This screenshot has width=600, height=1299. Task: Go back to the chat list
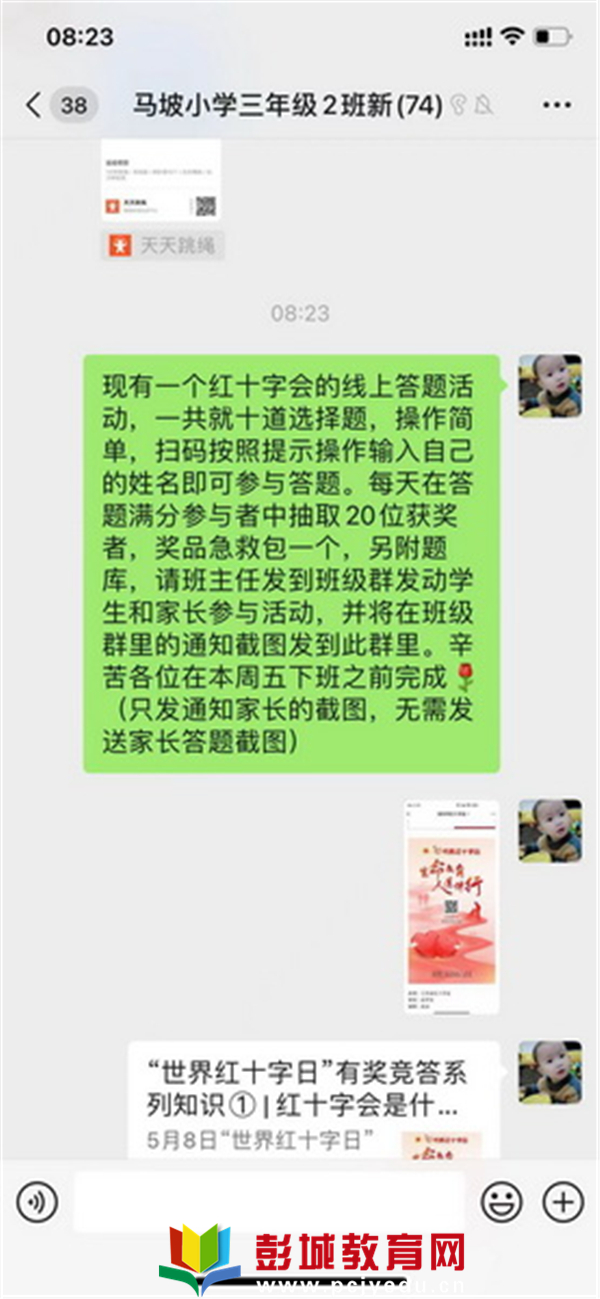pos(35,105)
